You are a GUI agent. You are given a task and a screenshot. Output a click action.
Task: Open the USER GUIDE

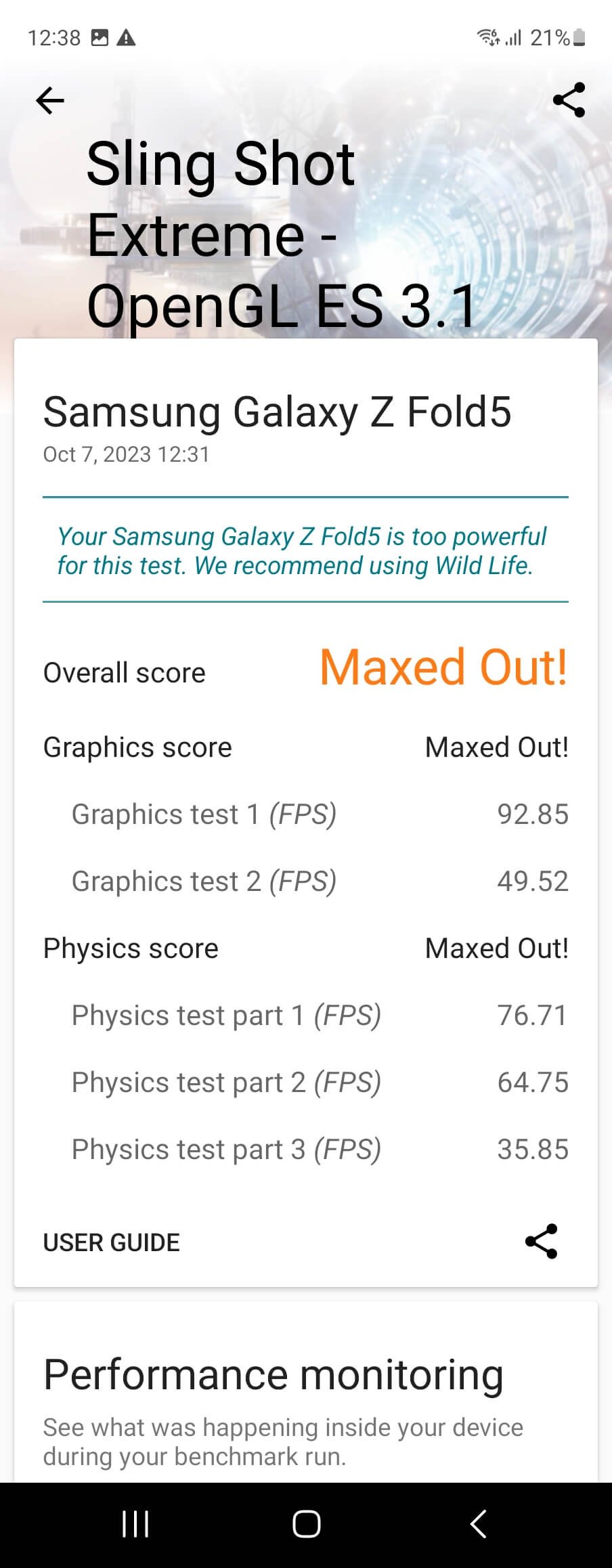(112, 1242)
